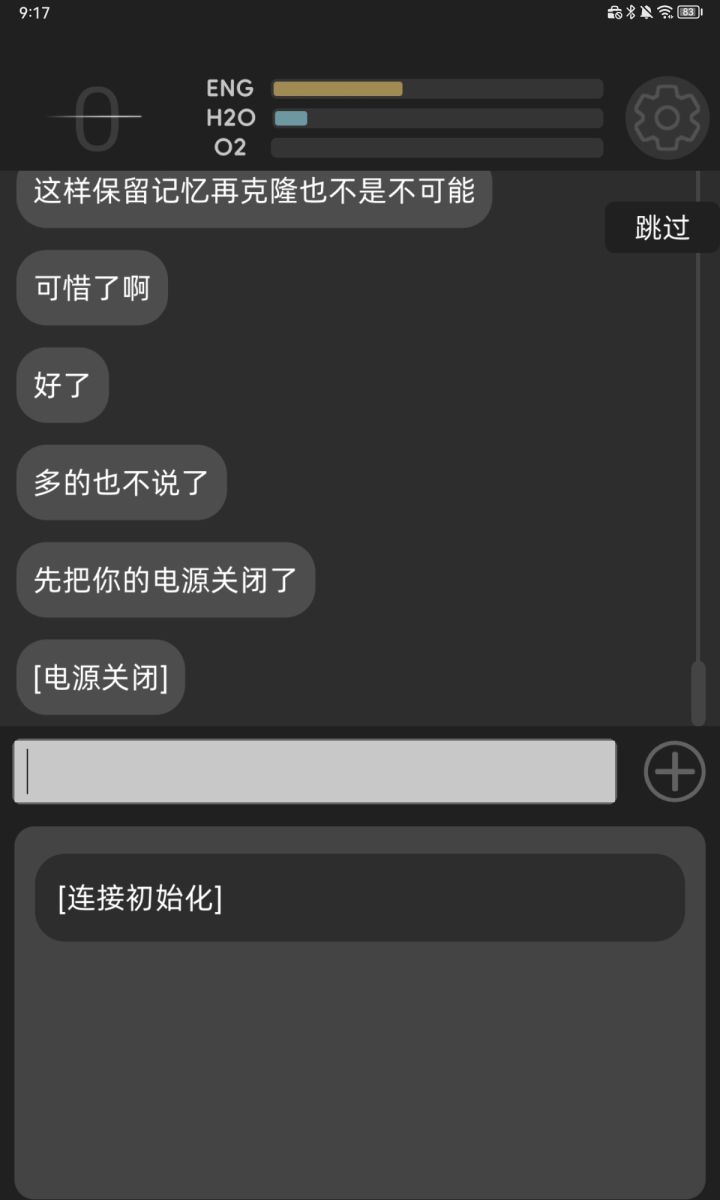720x1200 pixels.
Task: Click the empty O2 resource bar
Action: tap(437, 146)
